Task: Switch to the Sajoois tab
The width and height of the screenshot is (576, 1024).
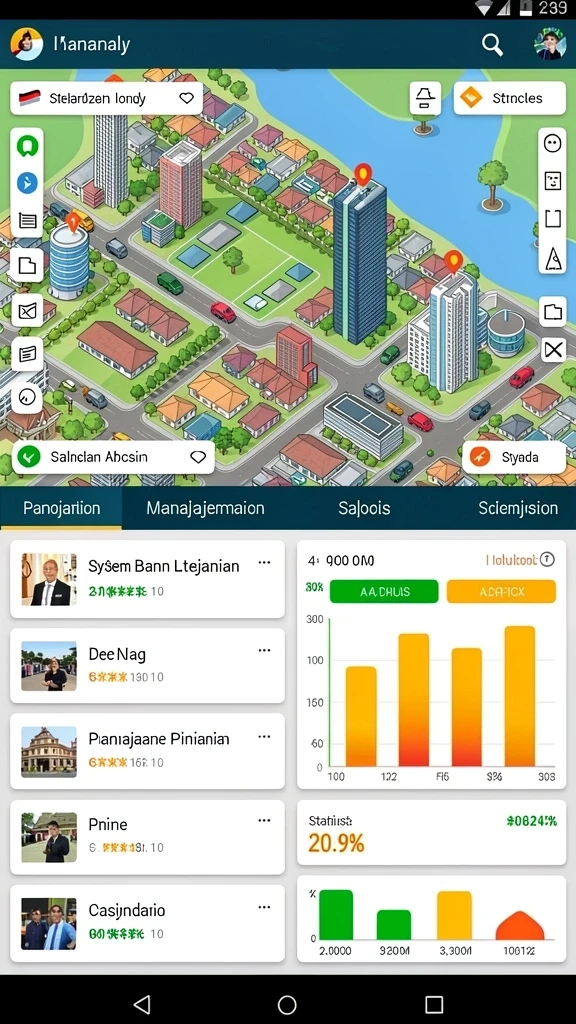Action: click(x=364, y=508)
